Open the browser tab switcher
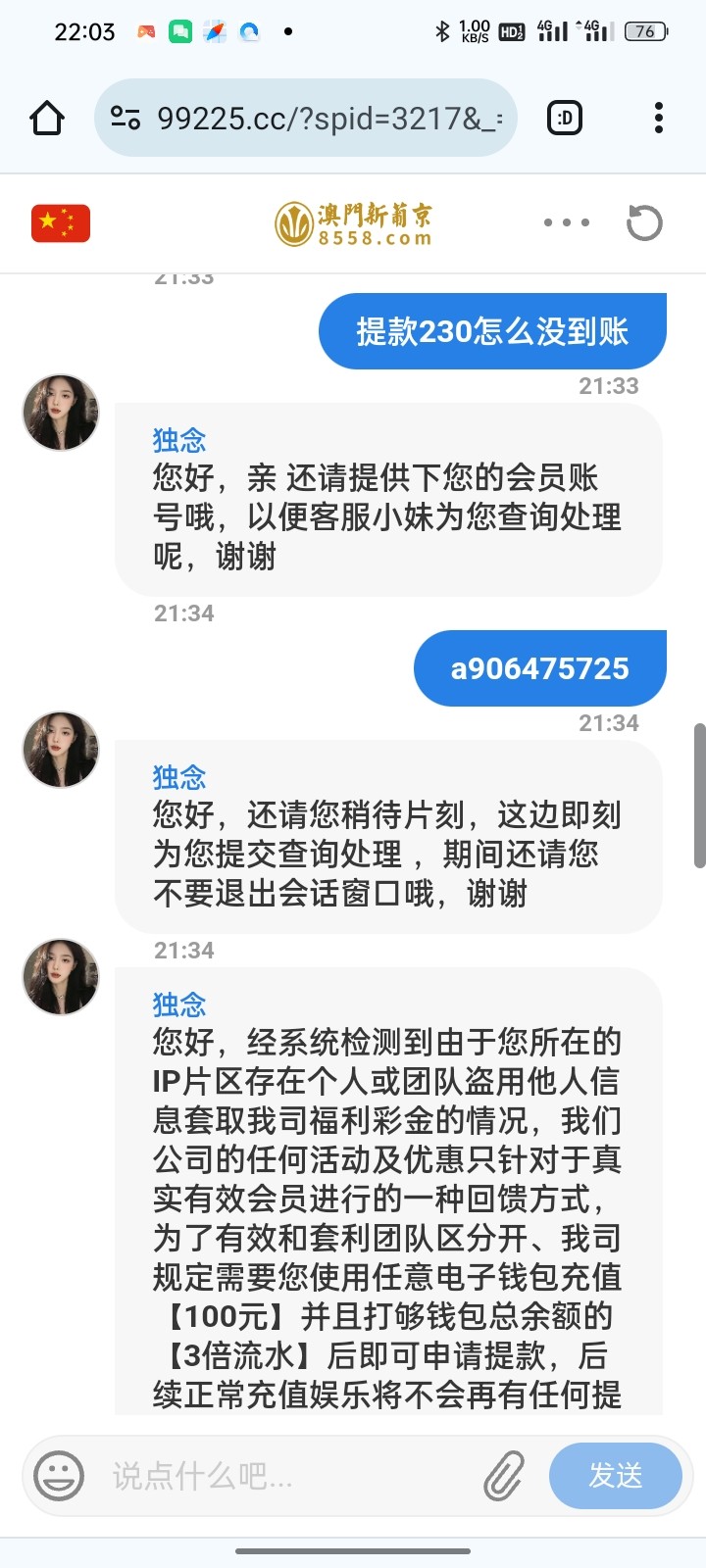The image size is (706, 1568). pyautogui.click(x=565, y=119)
